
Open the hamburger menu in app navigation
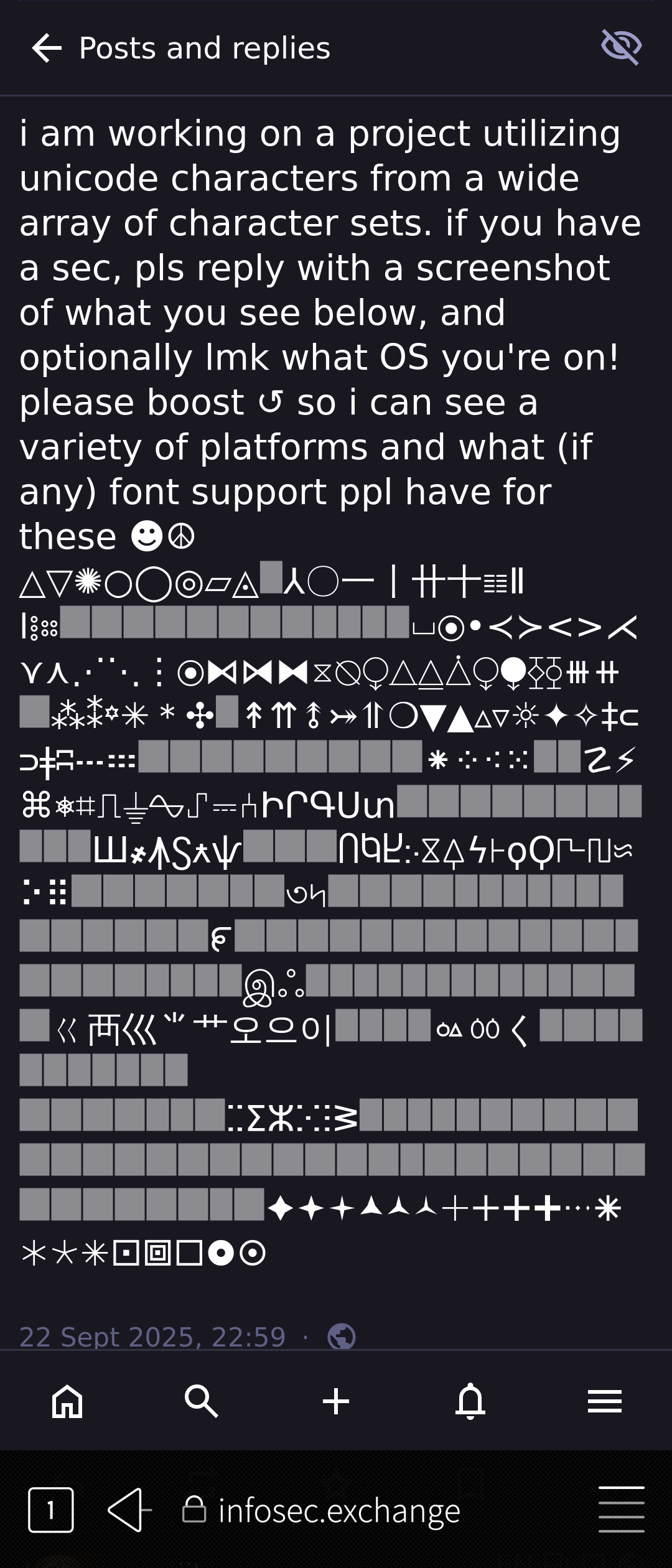click(x=604, y=1401)
